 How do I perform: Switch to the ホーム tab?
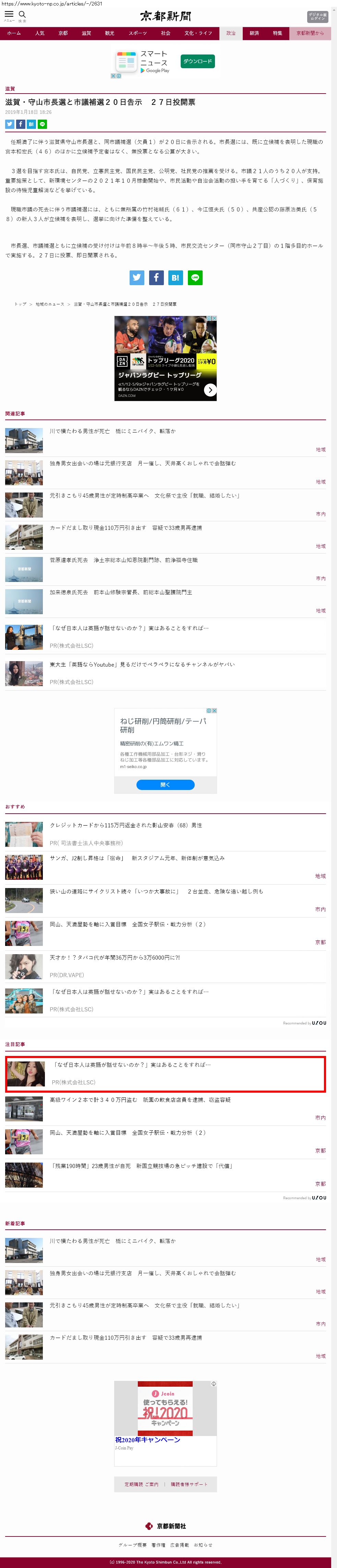[x=14, y=34]
